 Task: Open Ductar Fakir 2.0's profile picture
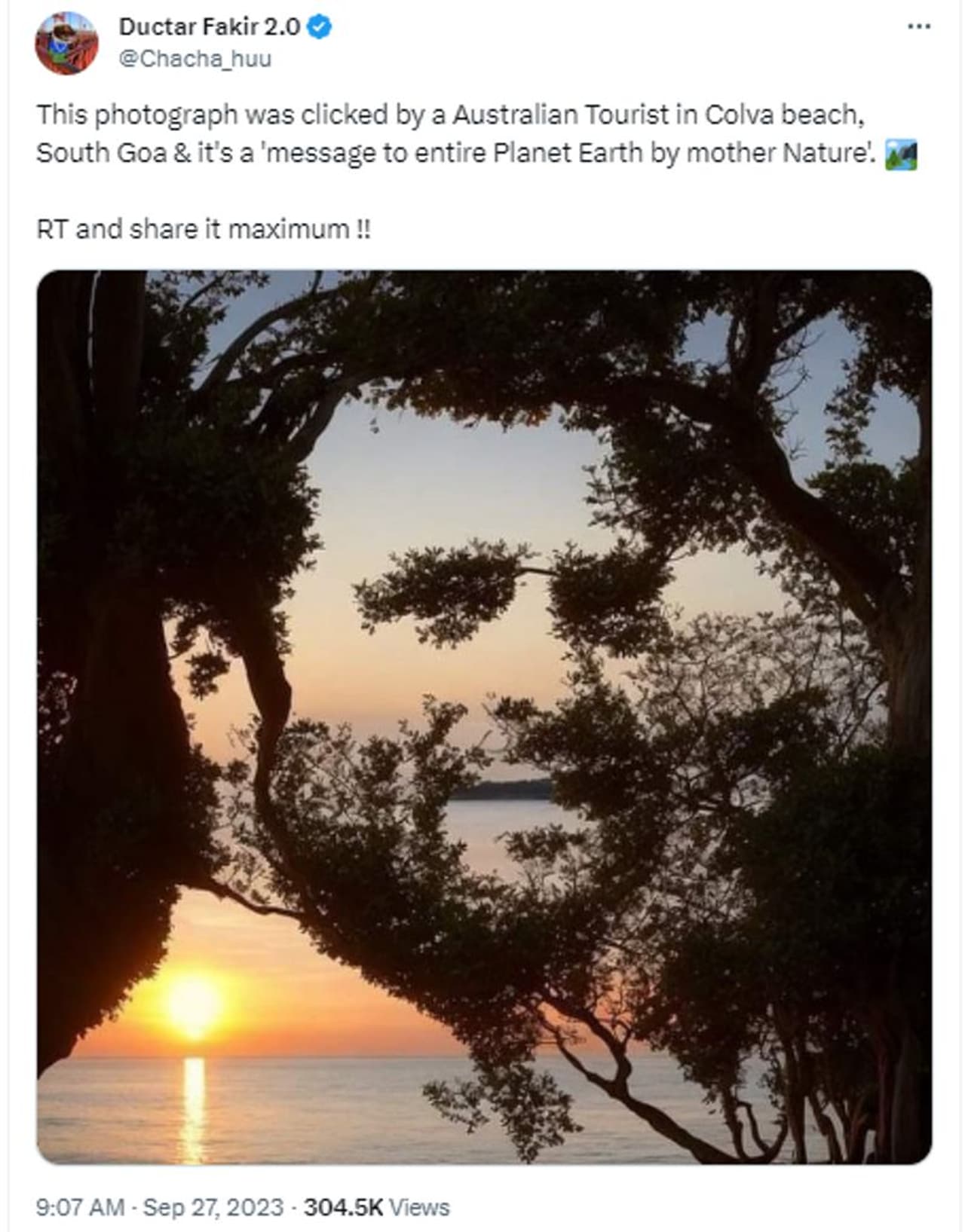66,43
